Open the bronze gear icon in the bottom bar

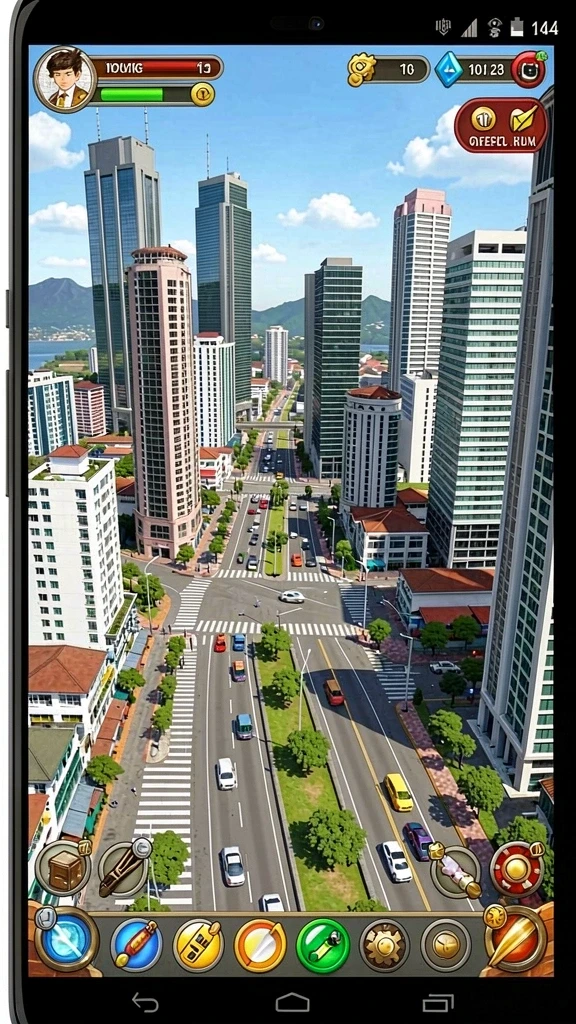click(x=384, y=946)
